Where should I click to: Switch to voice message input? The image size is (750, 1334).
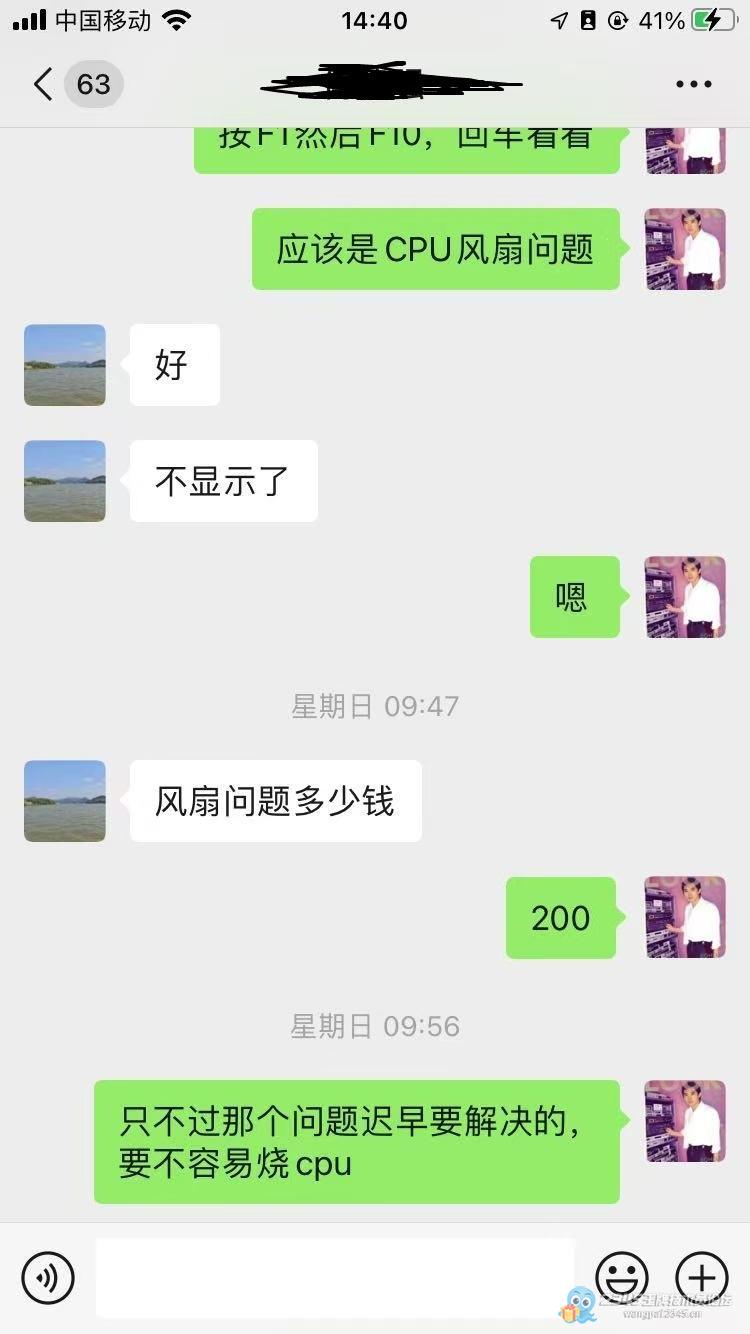(x=48, y=1277)
